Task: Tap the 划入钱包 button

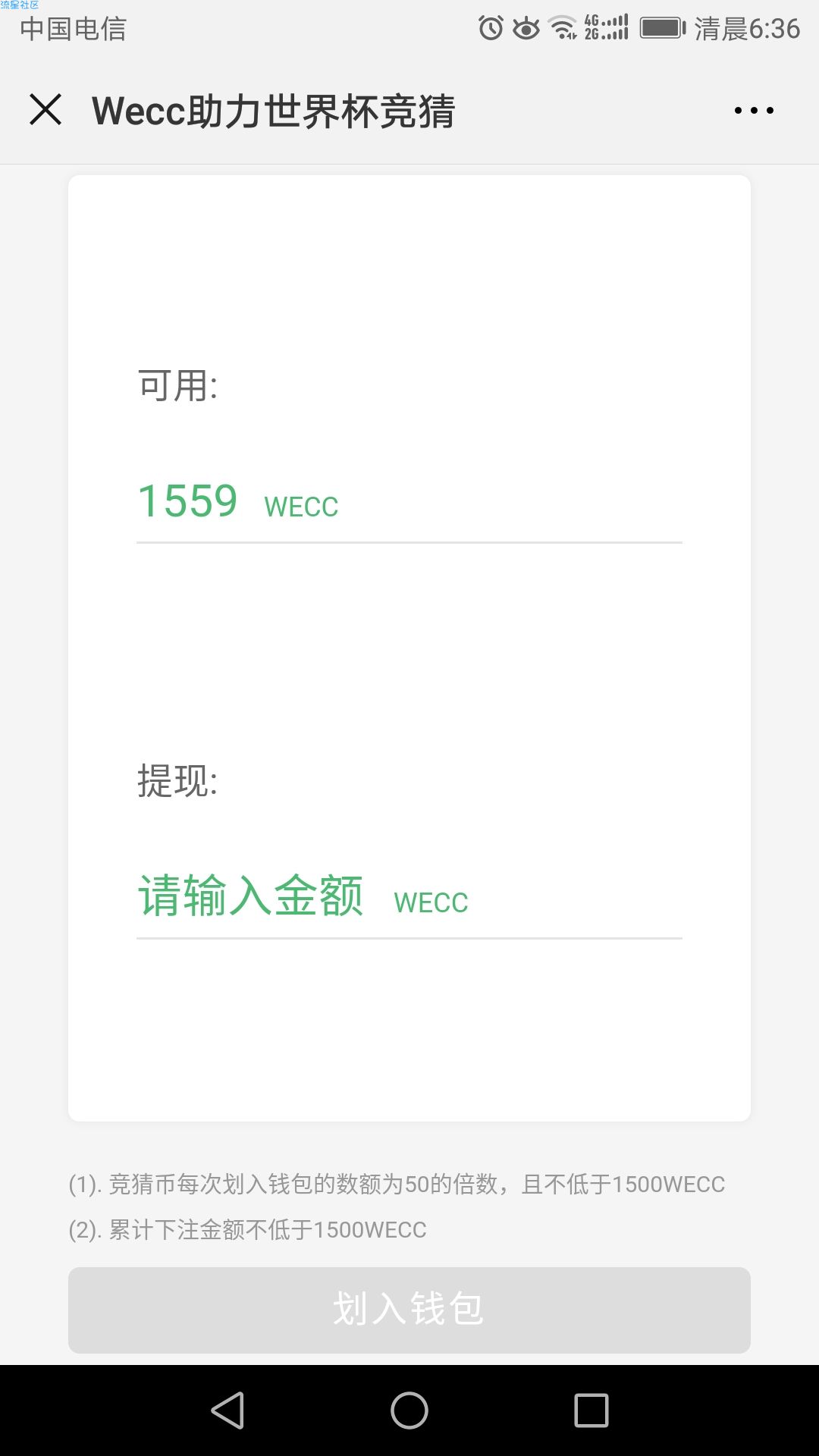Action: click(409, 1310)
